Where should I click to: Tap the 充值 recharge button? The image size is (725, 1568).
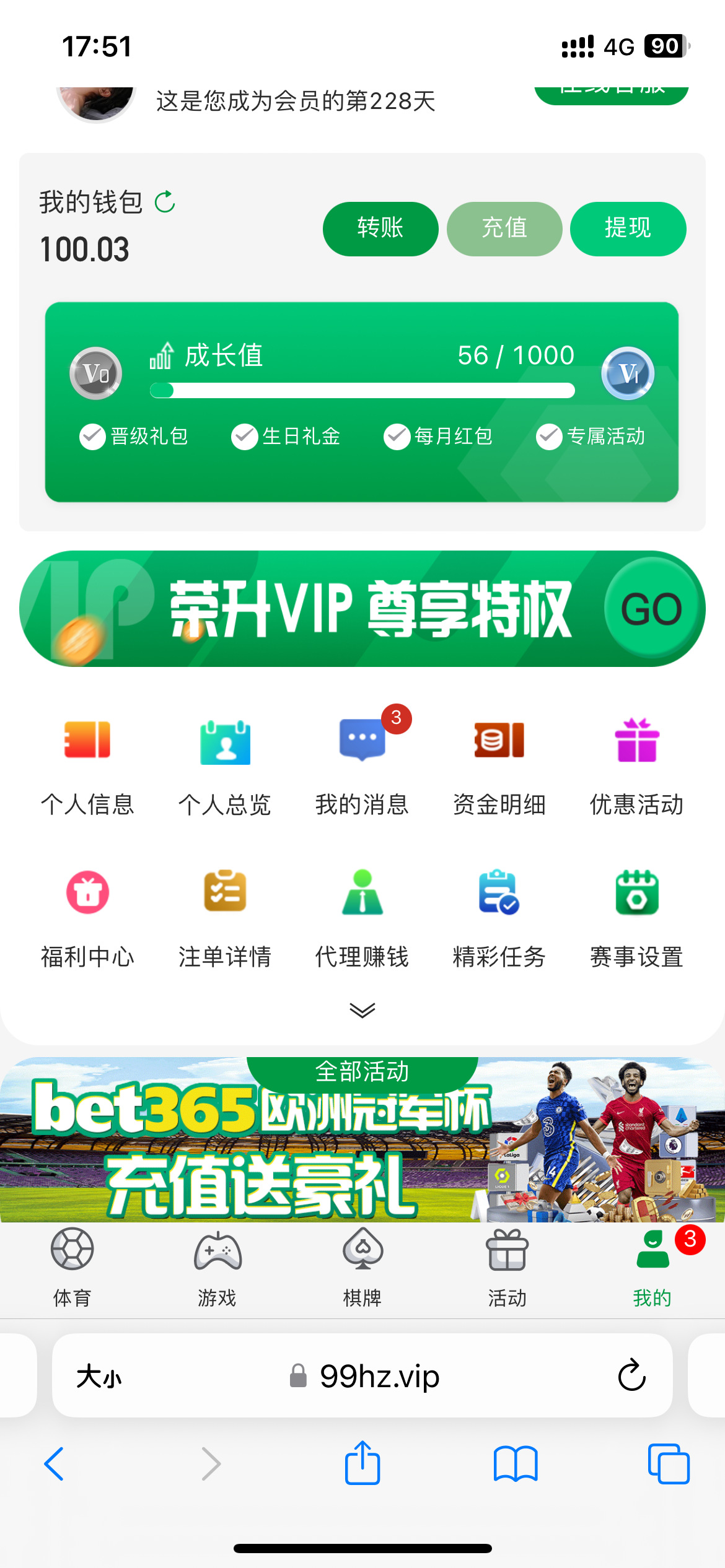(x=504, y=229)
